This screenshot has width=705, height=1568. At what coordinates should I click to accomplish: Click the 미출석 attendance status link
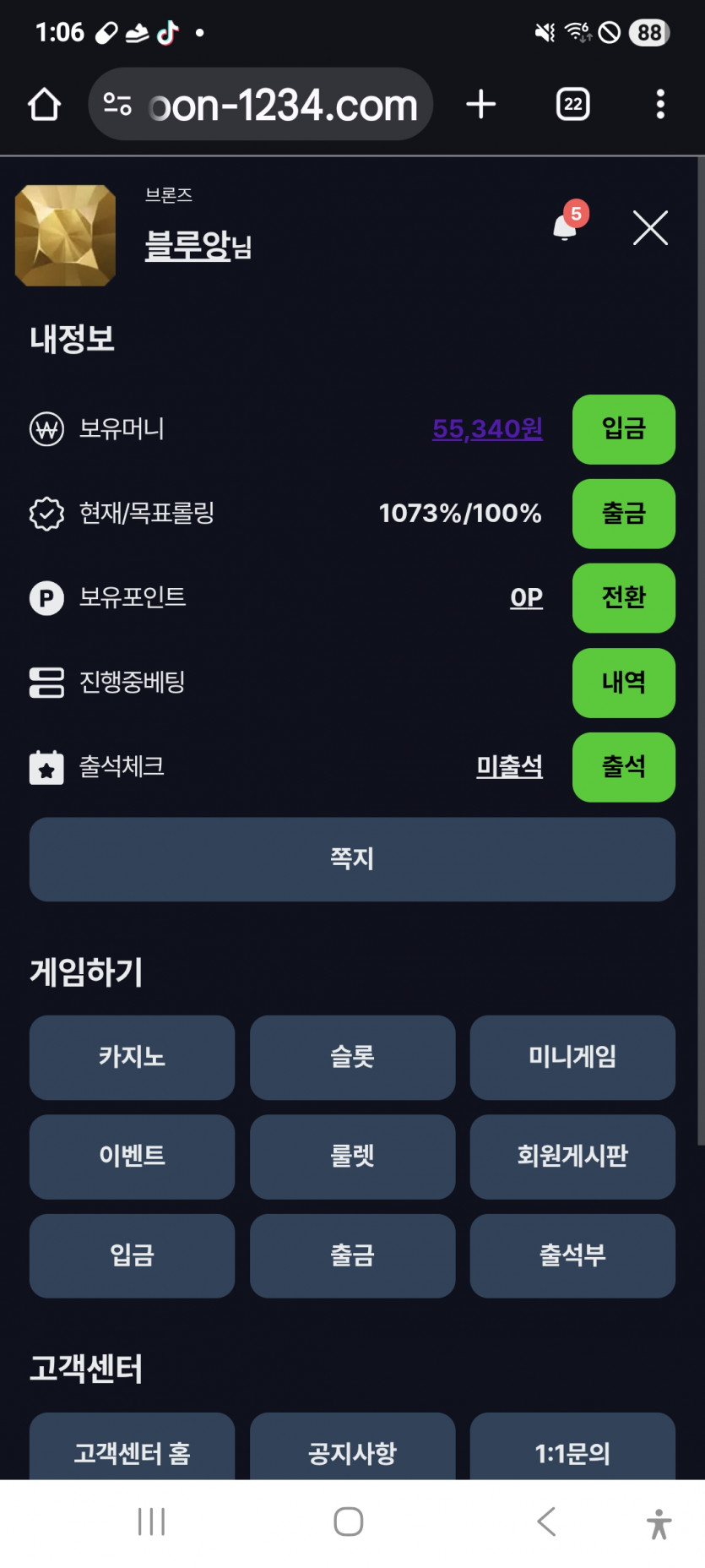510,767
